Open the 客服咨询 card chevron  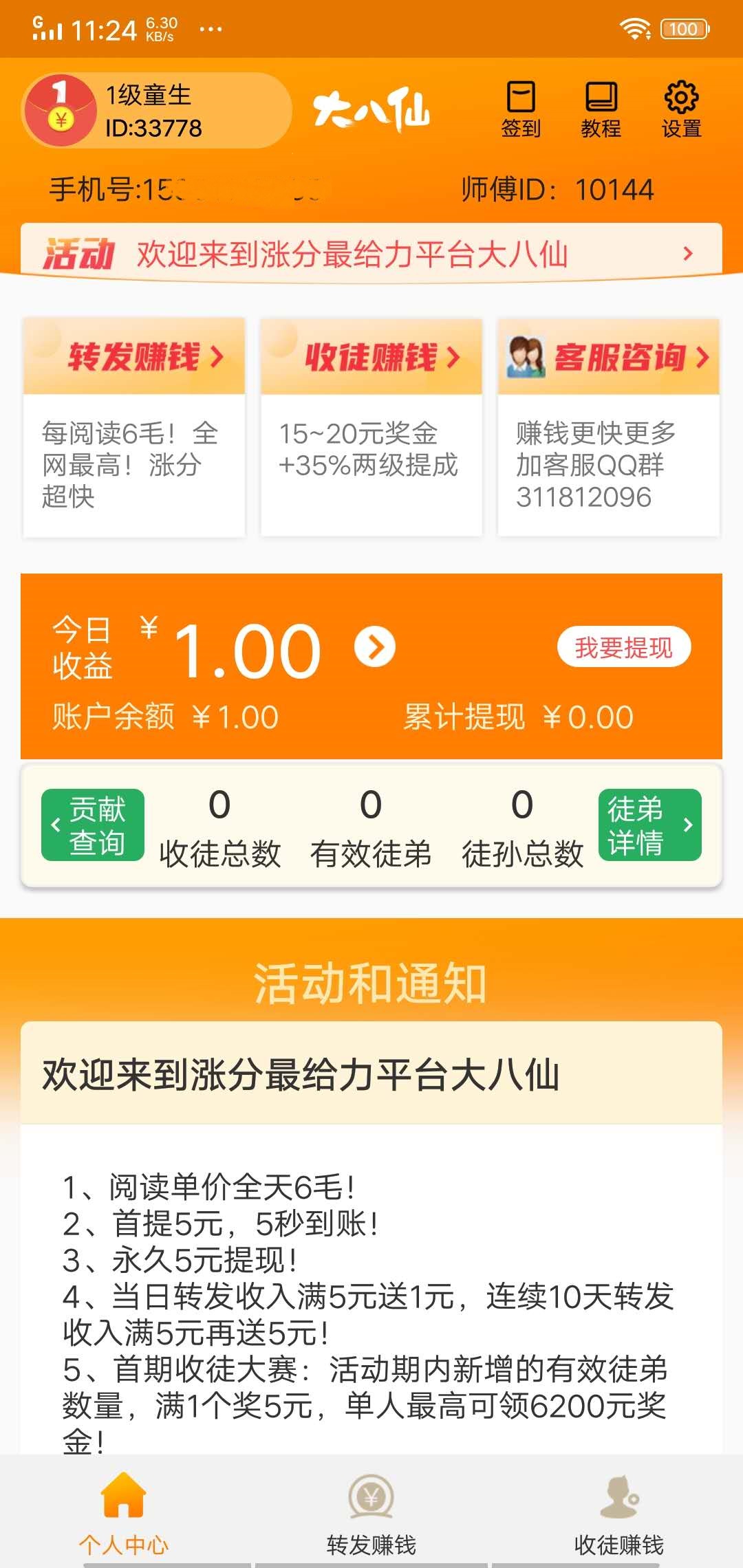pos(702,356)
